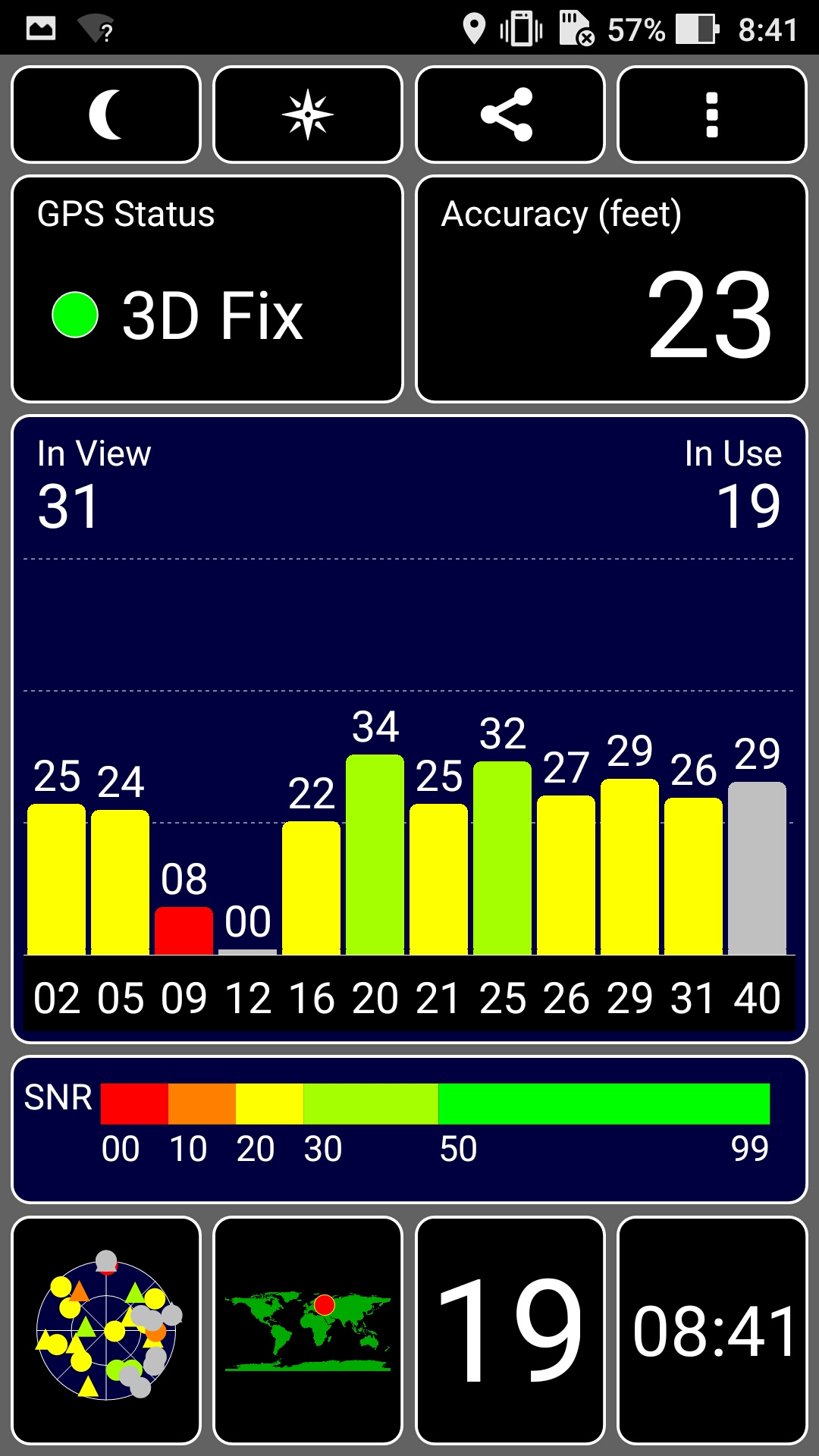Share the GPS data

click(510, 115)
